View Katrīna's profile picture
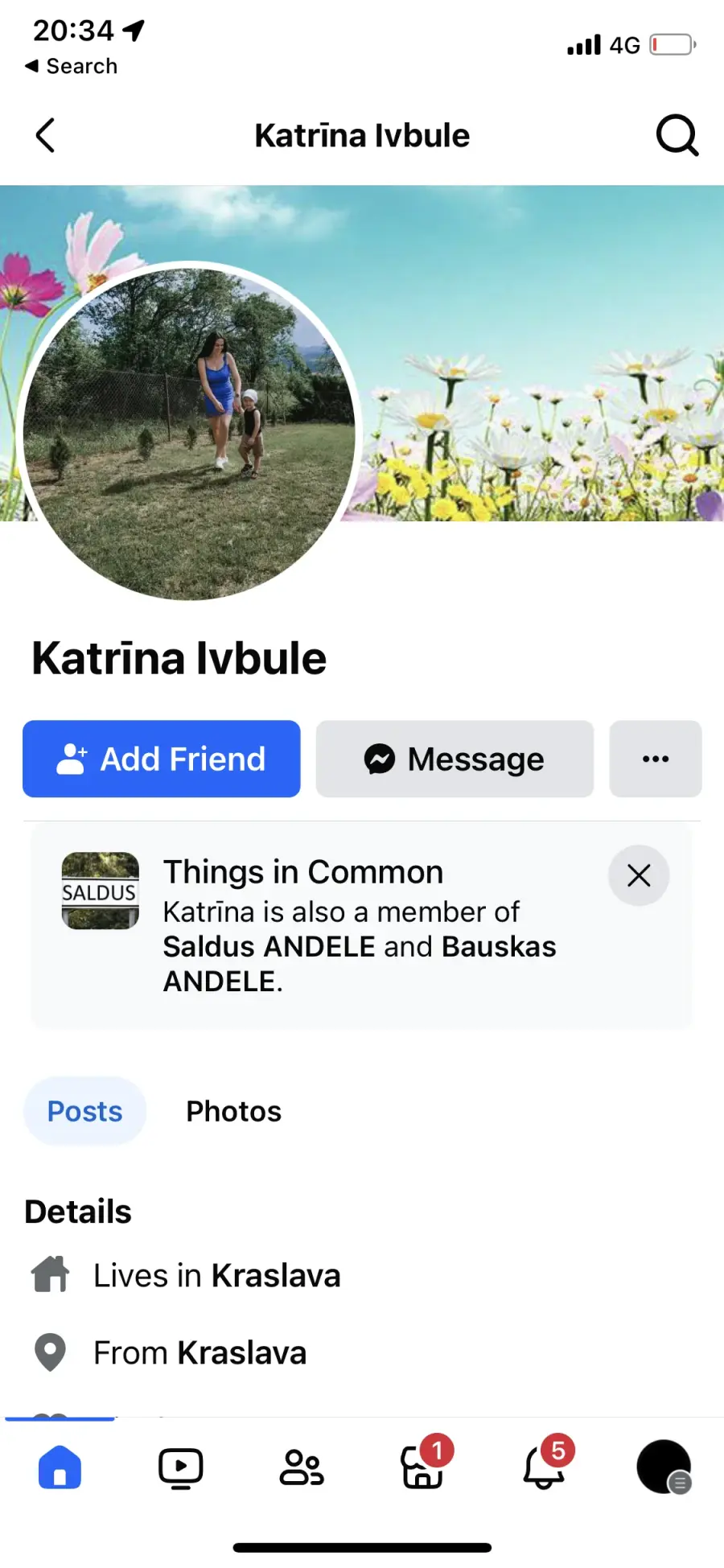Screen dimensions: 724x1568 [x=189, y=434]
